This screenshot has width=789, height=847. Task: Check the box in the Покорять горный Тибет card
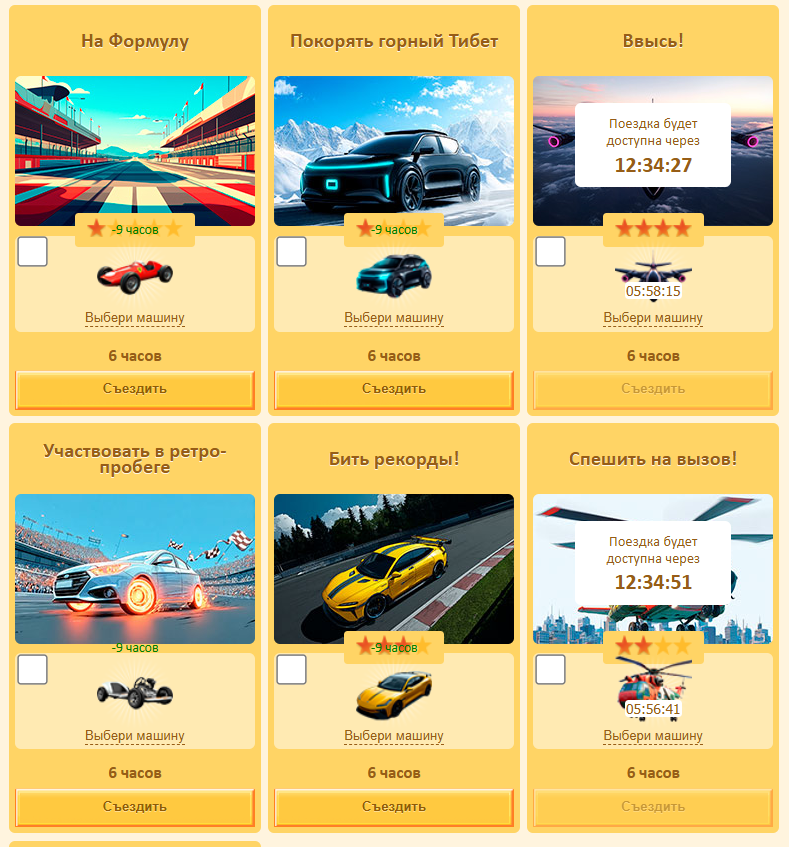point(291,252)
